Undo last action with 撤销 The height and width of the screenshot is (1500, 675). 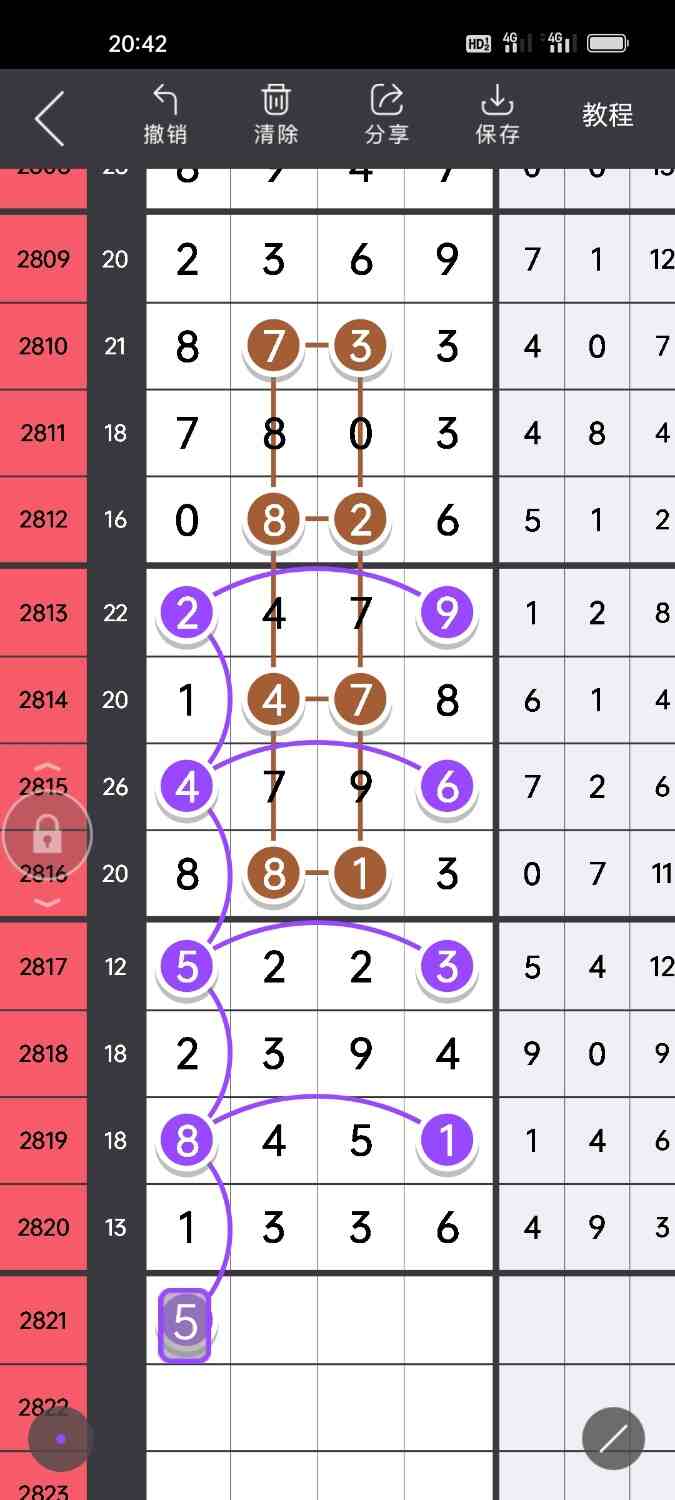tap(165, 116)
